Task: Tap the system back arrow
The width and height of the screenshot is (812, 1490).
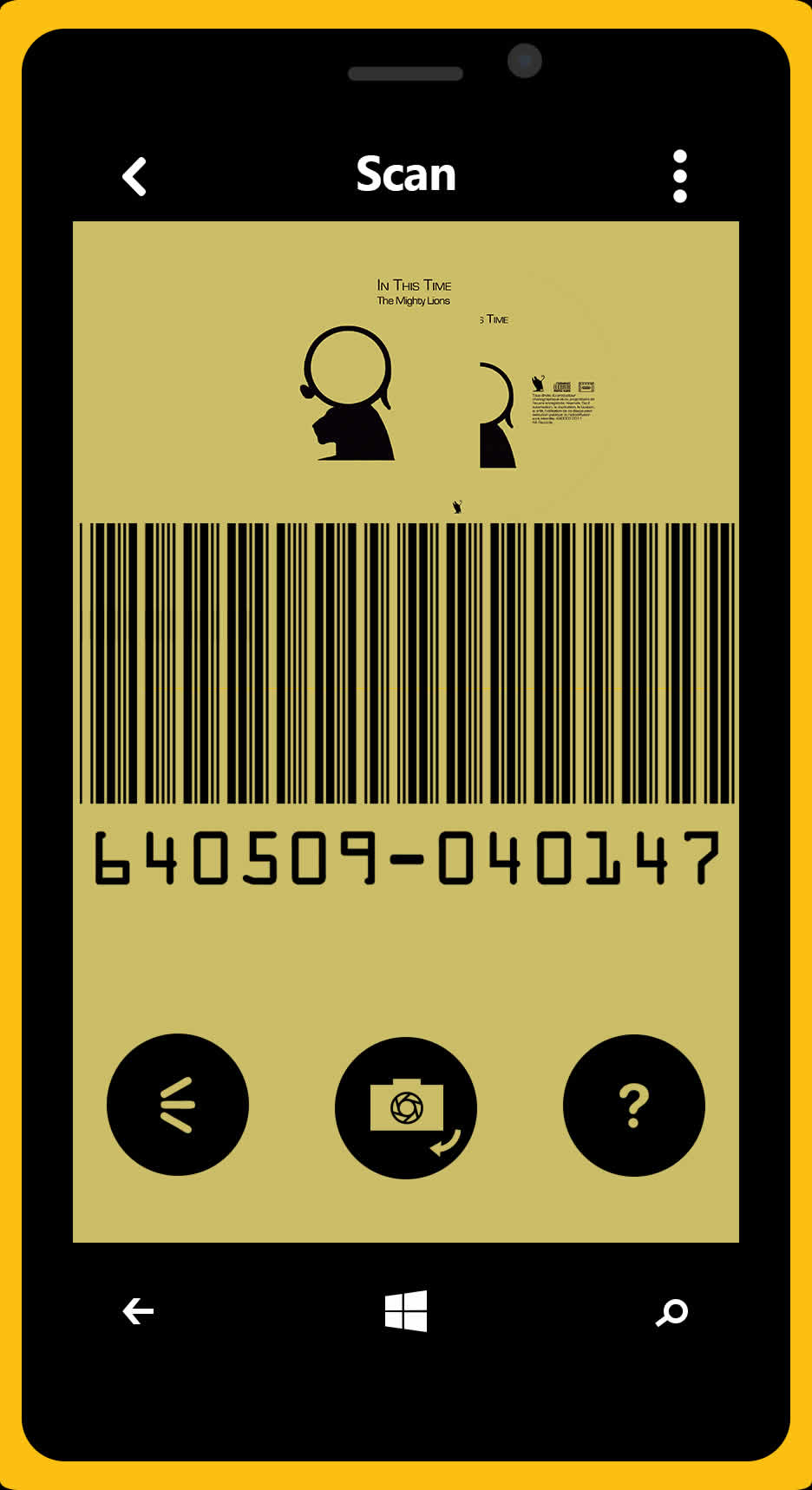Action: (138, 1310)
